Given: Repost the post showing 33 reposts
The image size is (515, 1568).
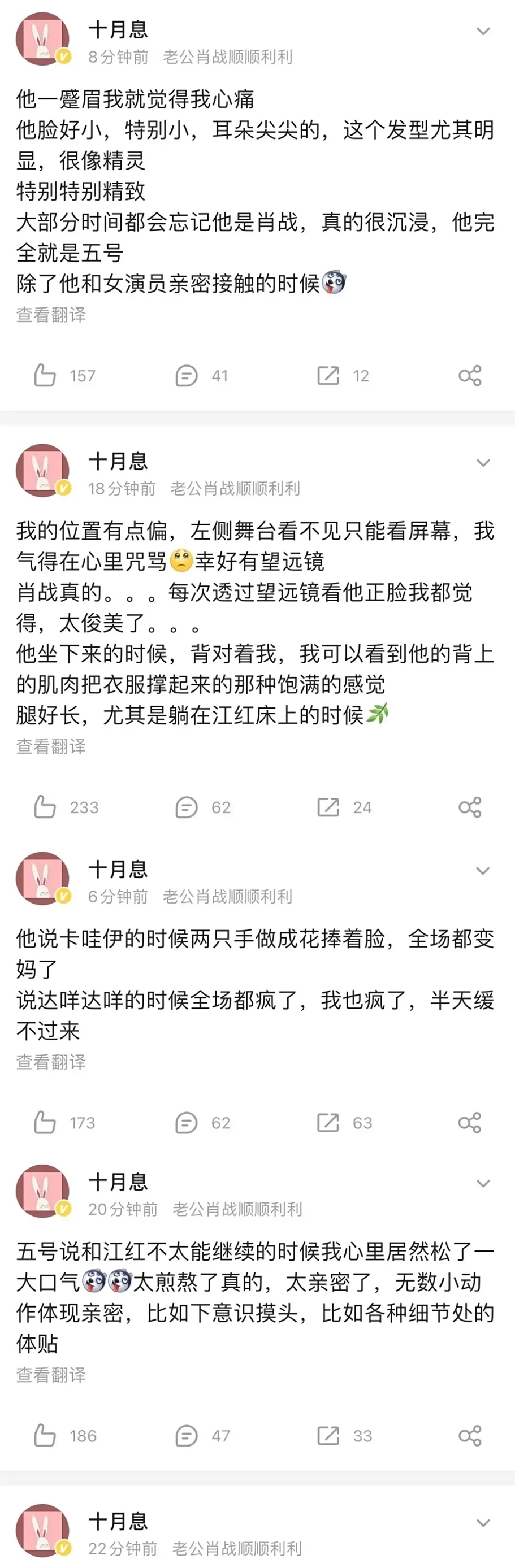Looking at the screenshot, I should (x=328, y=1436).
